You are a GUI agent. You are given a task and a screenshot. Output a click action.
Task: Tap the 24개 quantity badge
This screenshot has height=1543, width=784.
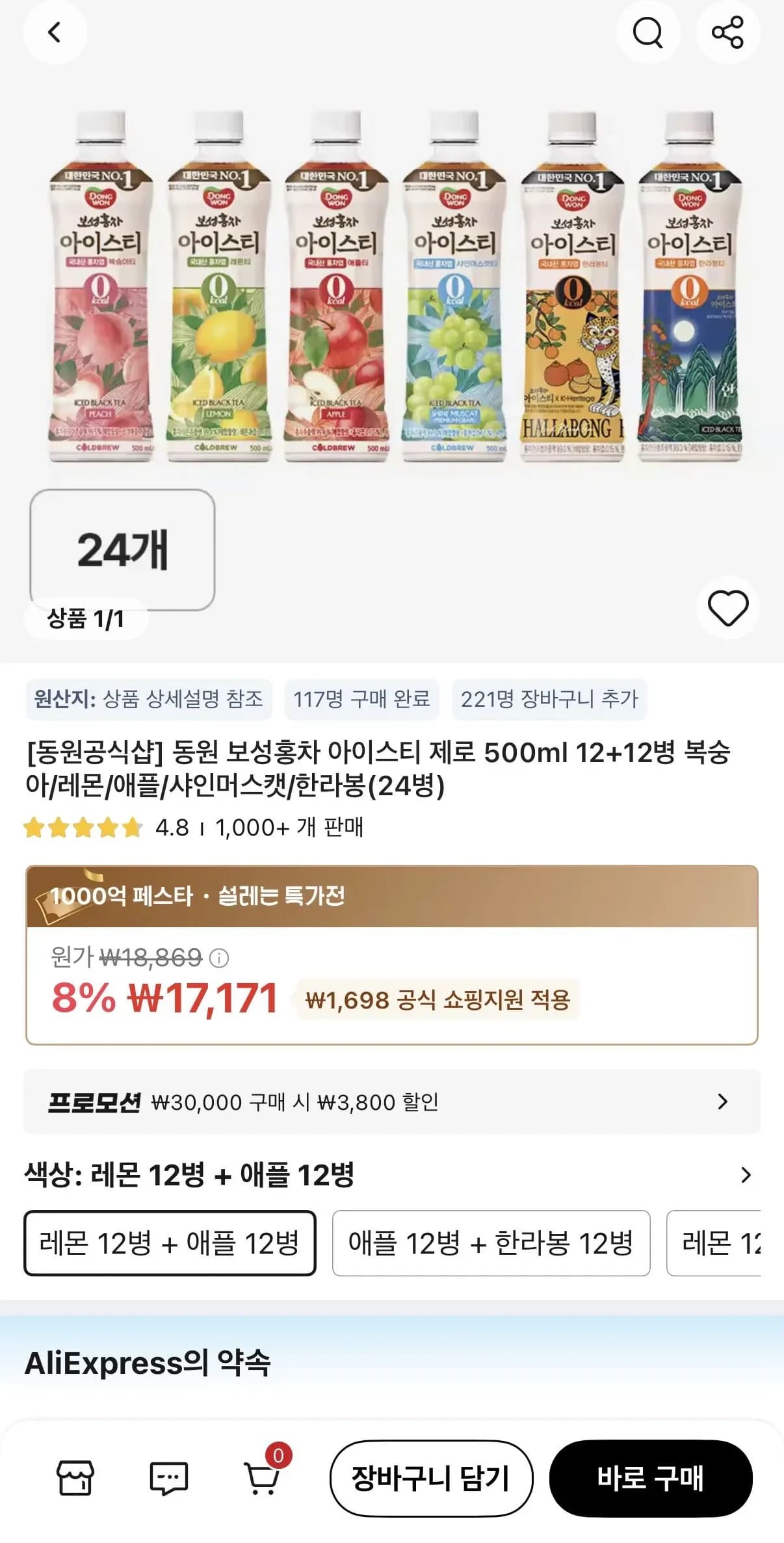(120, 549)
